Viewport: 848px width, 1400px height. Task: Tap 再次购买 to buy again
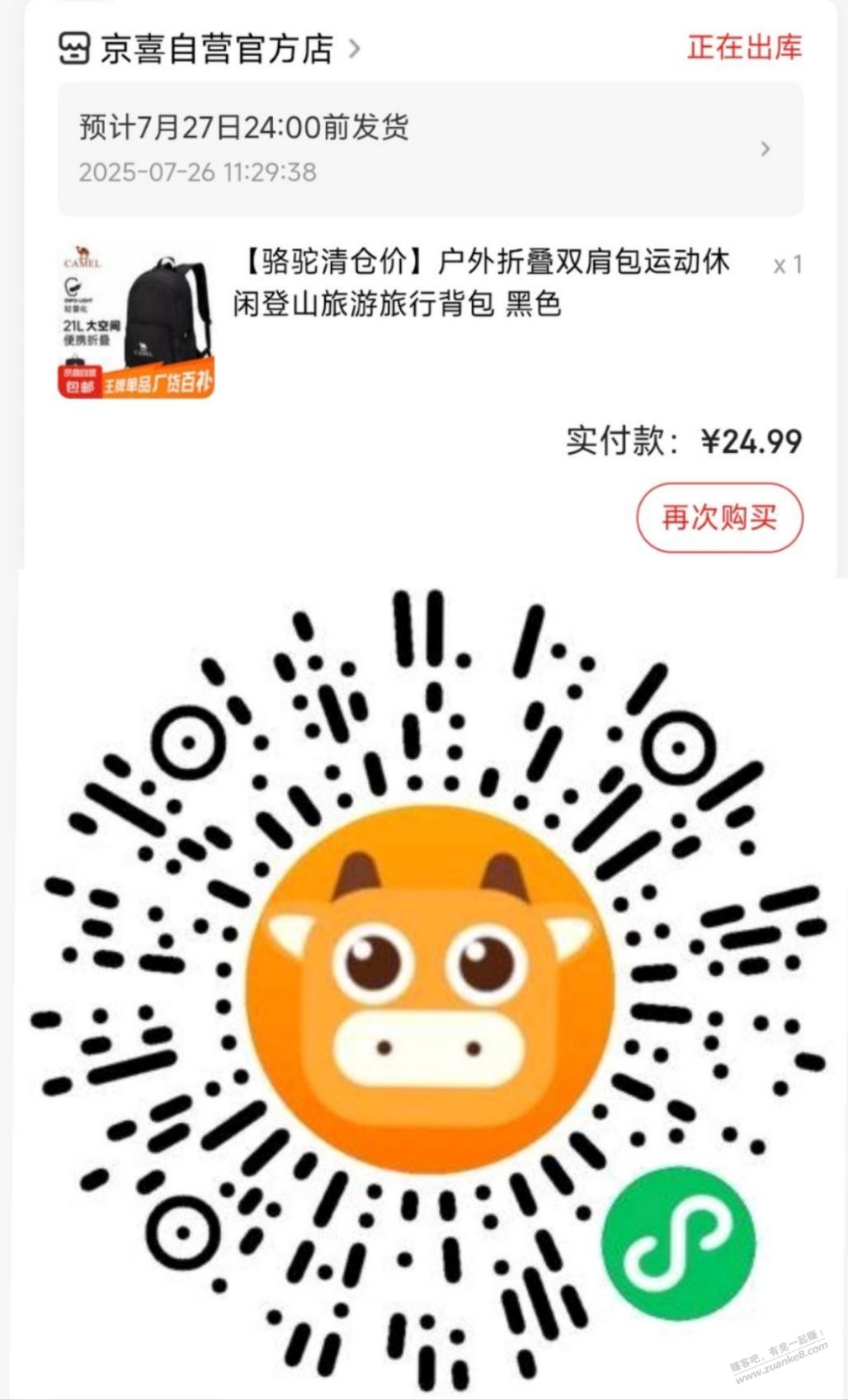(x=719, y=518)
